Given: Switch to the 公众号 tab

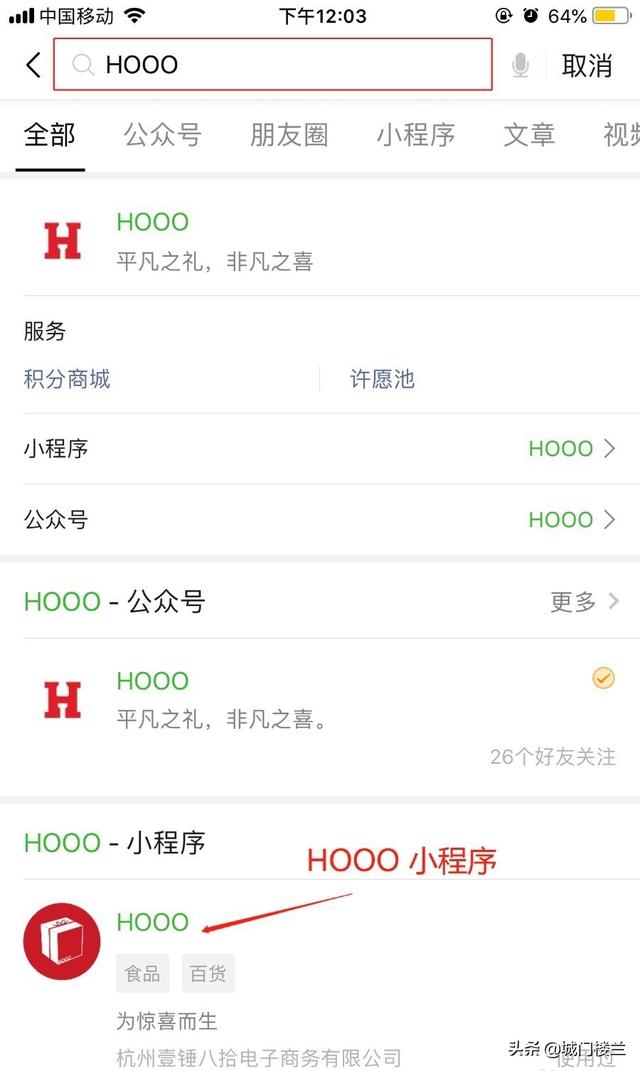Looking at the screenshot, I should (x=162, y=135).
